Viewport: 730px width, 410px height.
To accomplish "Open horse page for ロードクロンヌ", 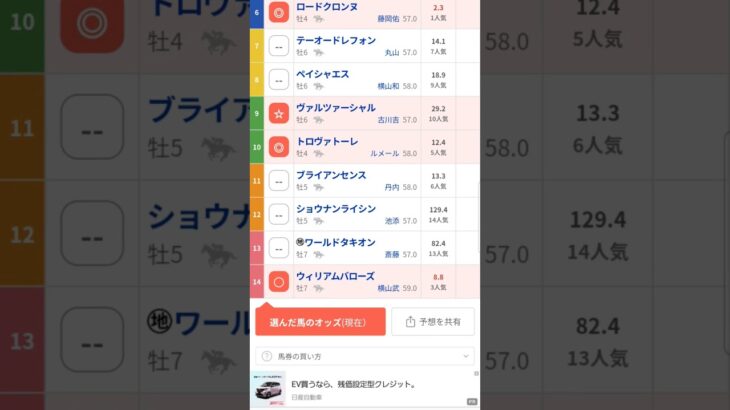I will (x=326, y=7).
